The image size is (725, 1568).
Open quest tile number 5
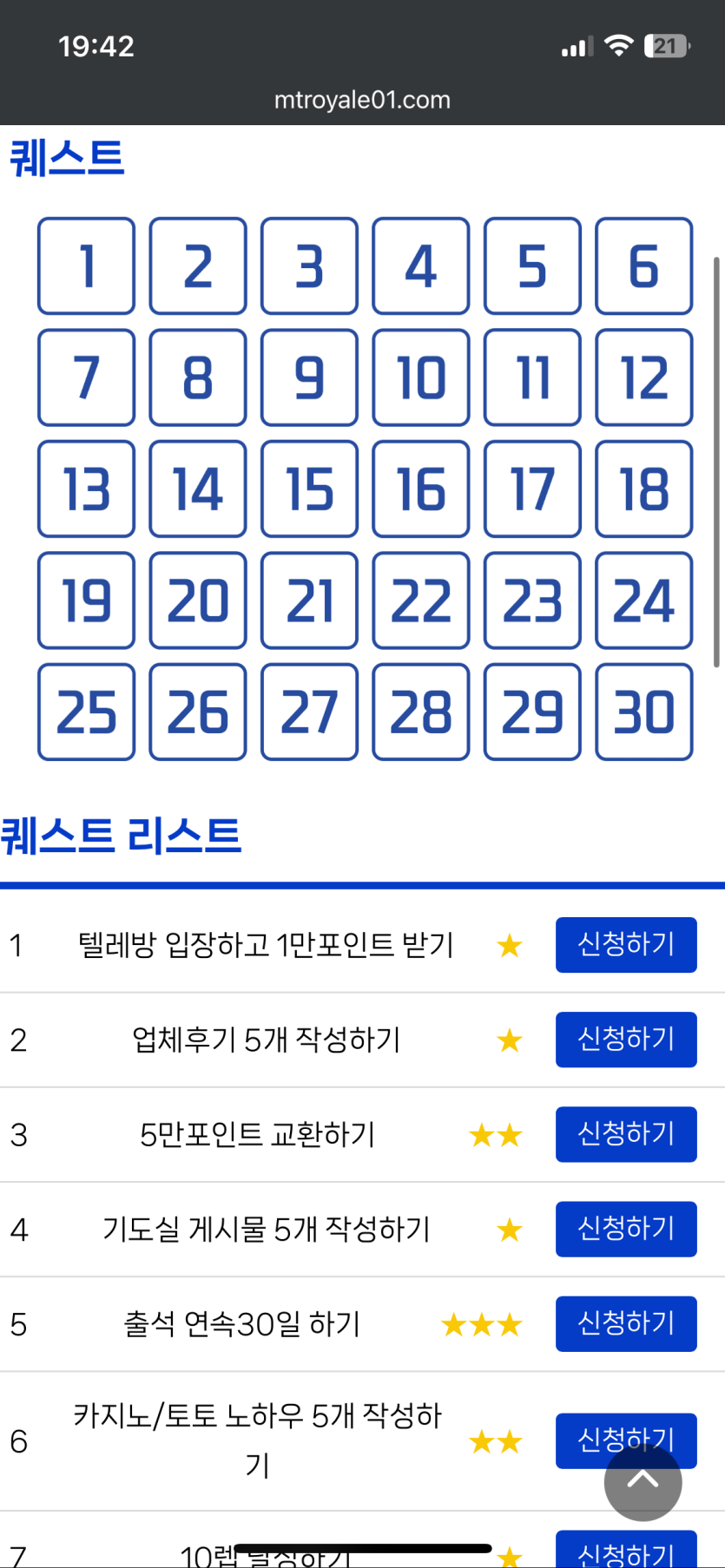[532, 266]
